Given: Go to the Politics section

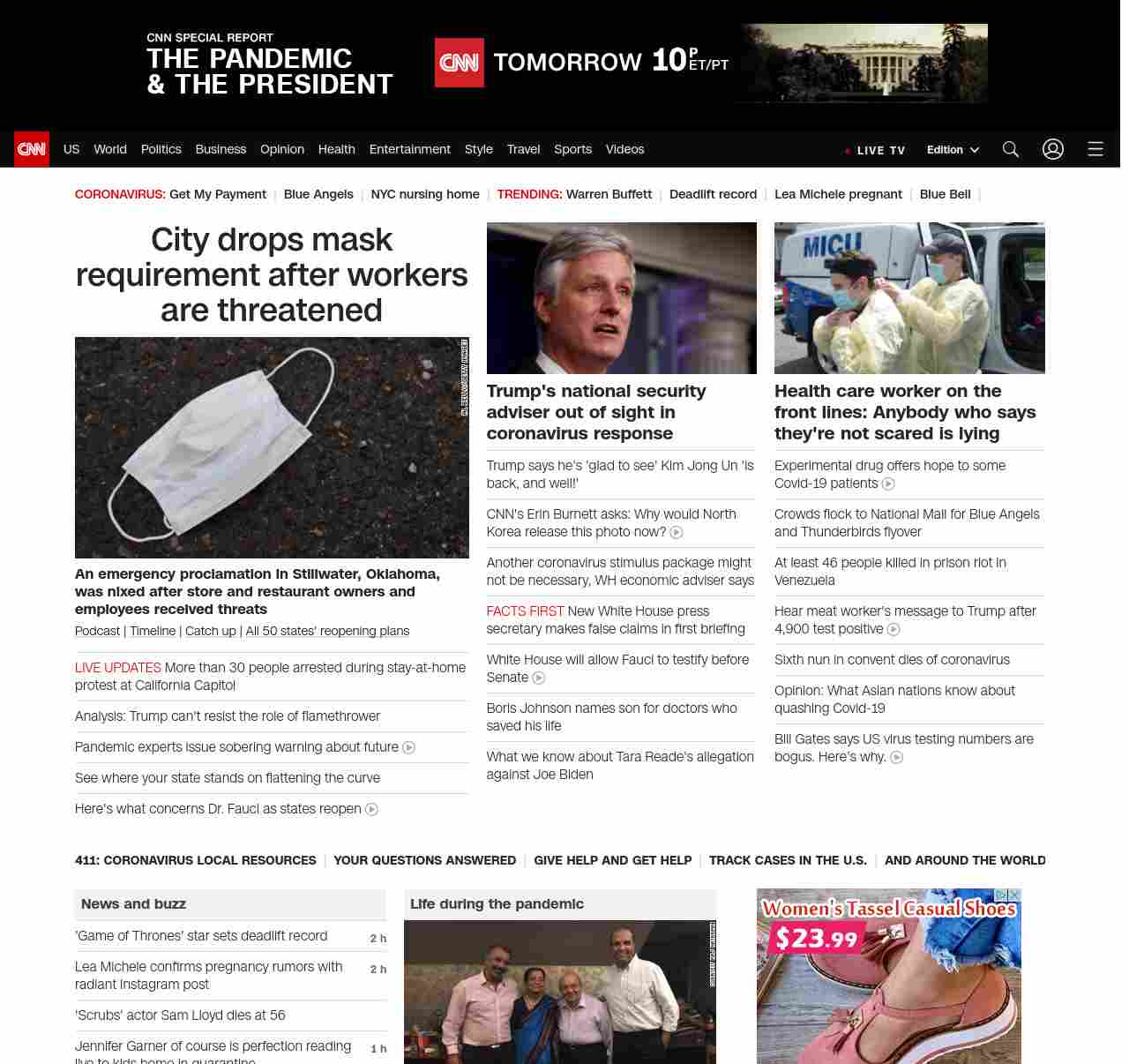Looking at the screenshot, I should coord(161,149).
